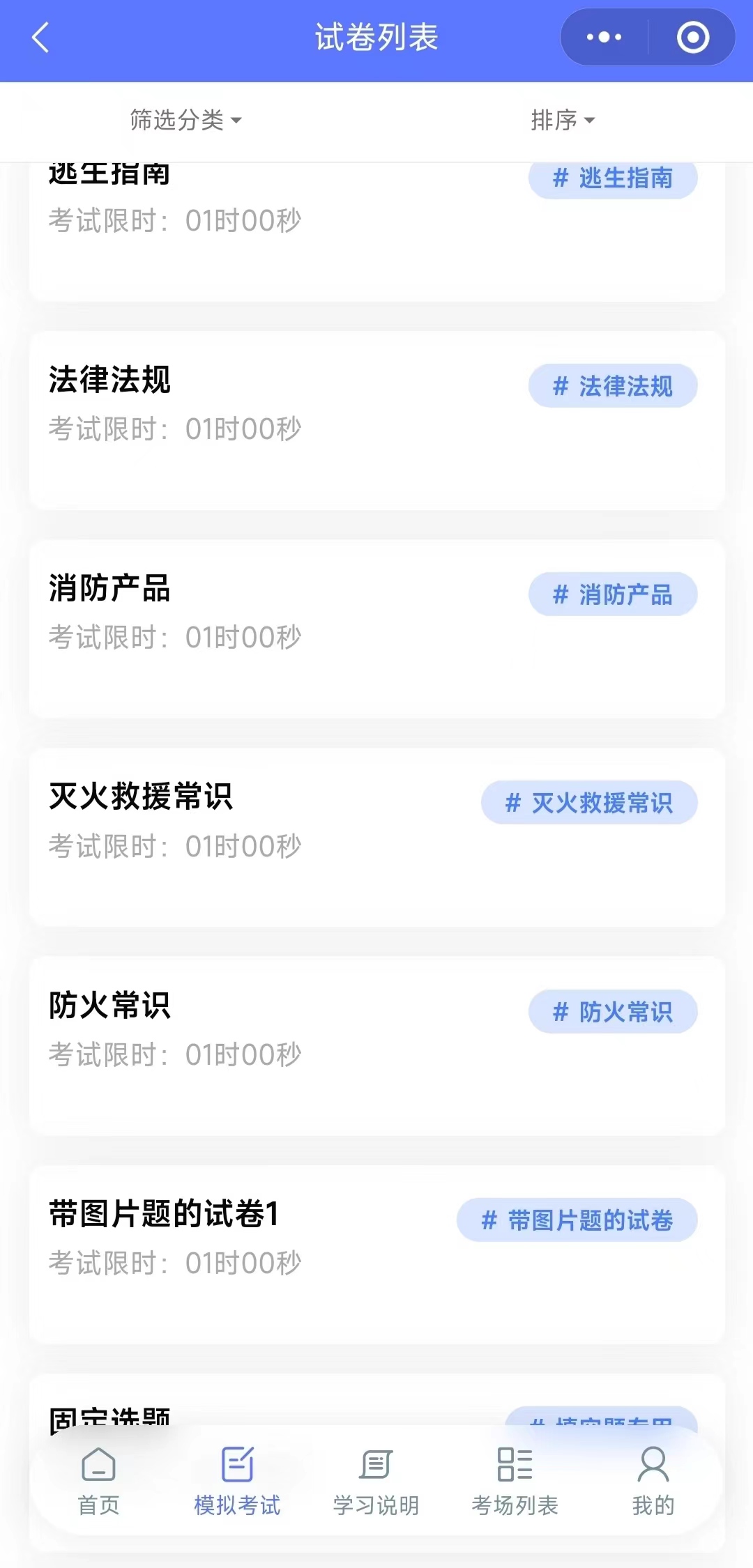Select the # 法律法规 tag chip
Viewport: 753px width, 1568px height.
click(x=613, y=385)
